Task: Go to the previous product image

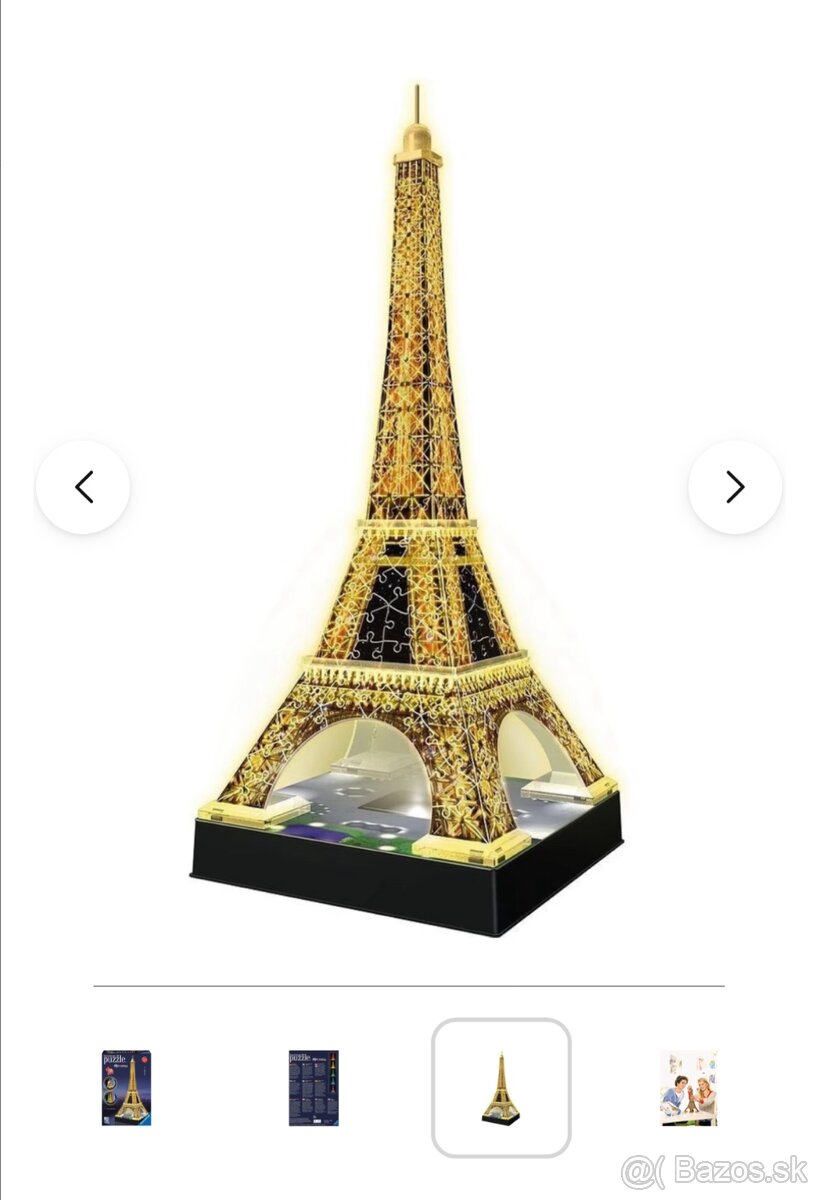Action: pos(83,487)
